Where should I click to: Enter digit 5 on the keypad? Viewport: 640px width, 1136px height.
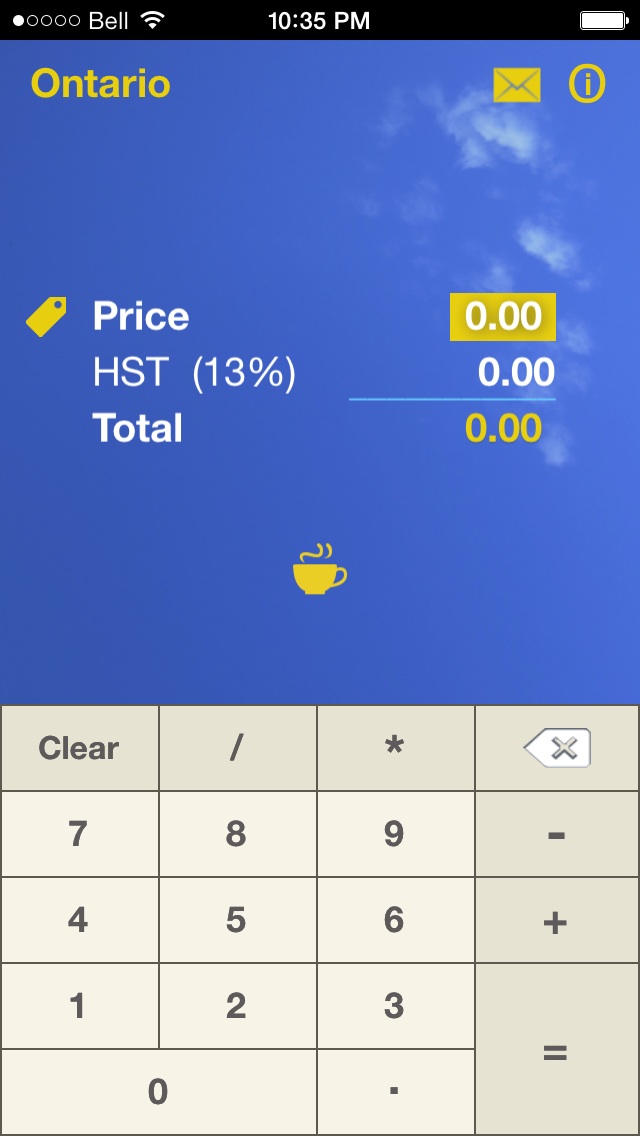[237, 920]
